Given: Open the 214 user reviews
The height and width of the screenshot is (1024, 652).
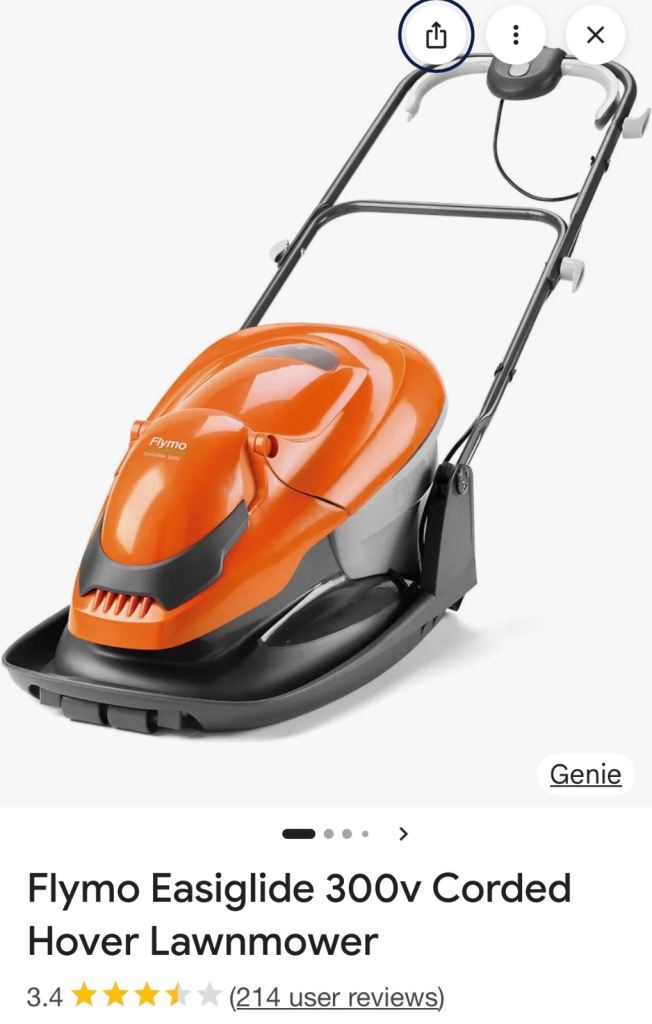Looking at the screenshot, I should tap(336, 997).
